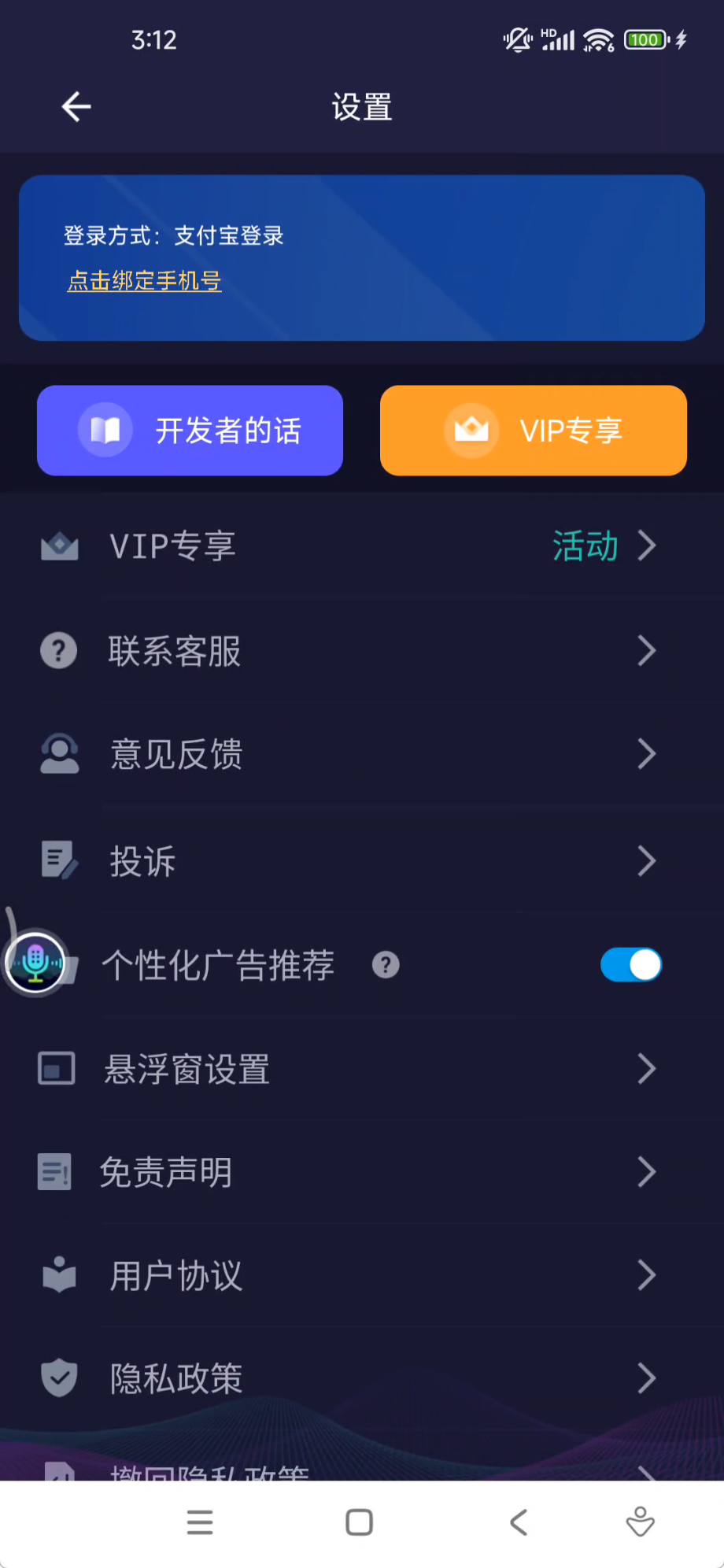724x1568 pixels.
Task: Go back using the top-left arrow
Action: [x=76, y=107]
